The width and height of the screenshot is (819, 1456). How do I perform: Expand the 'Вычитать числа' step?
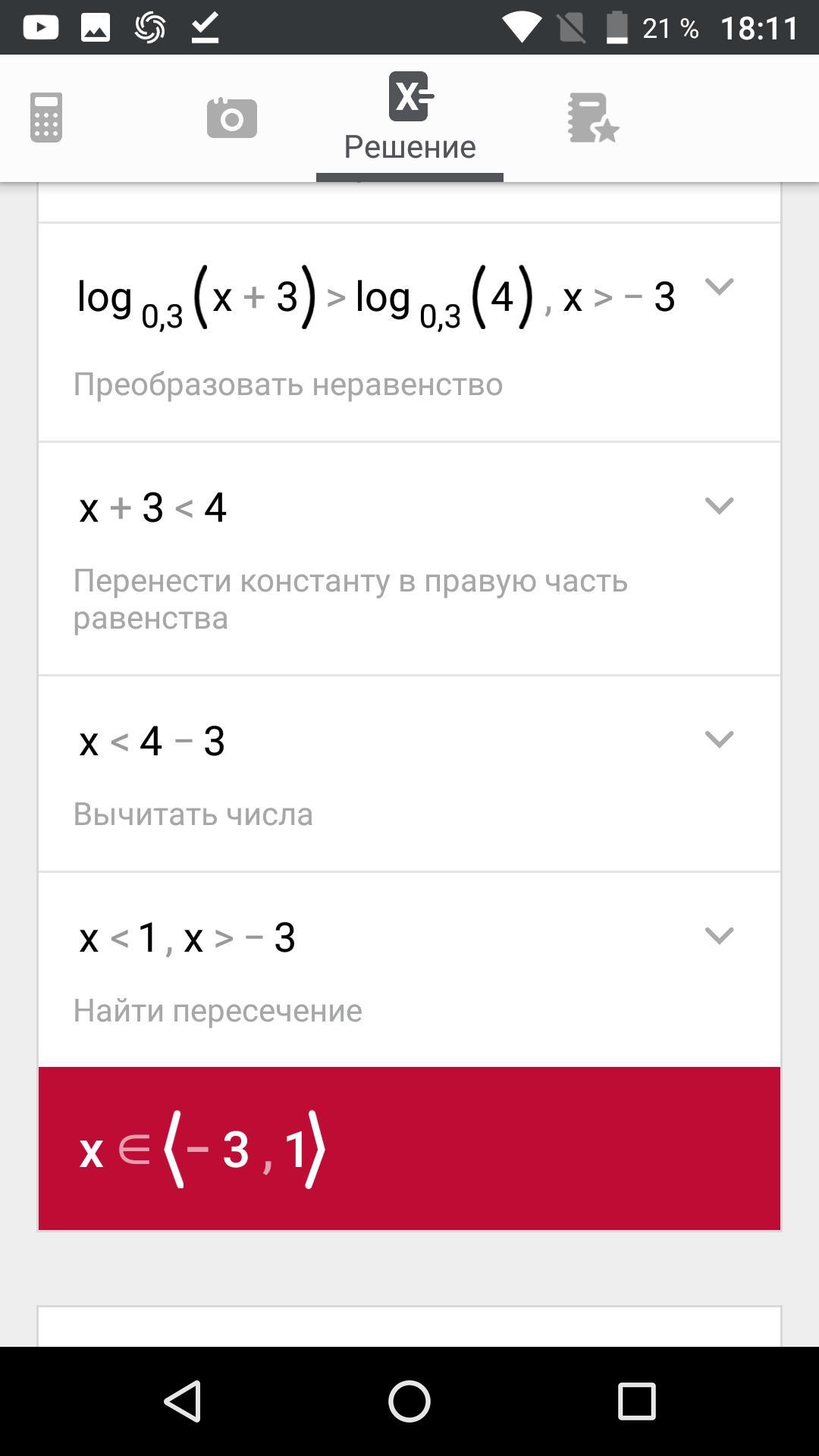(719, 739)
